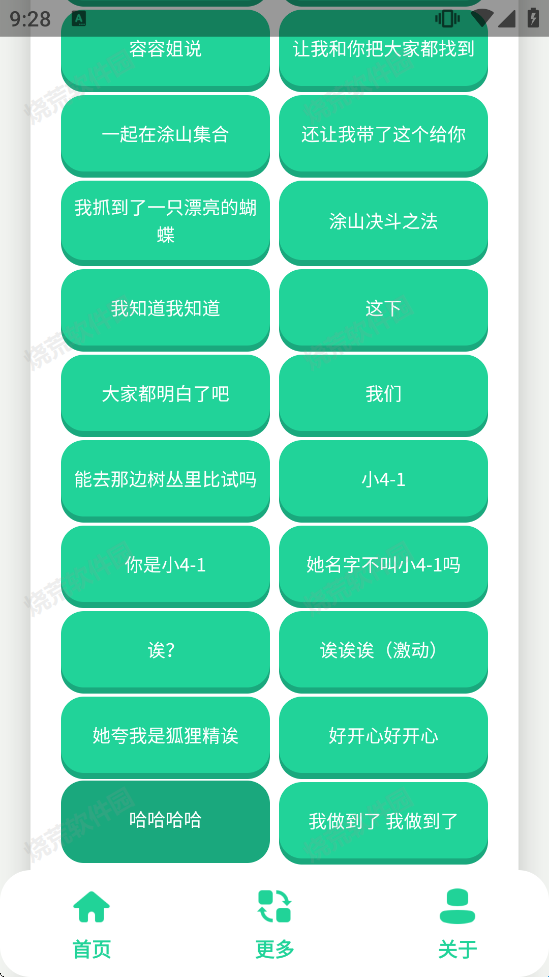Tap the 我们 button

coord(383,394)
